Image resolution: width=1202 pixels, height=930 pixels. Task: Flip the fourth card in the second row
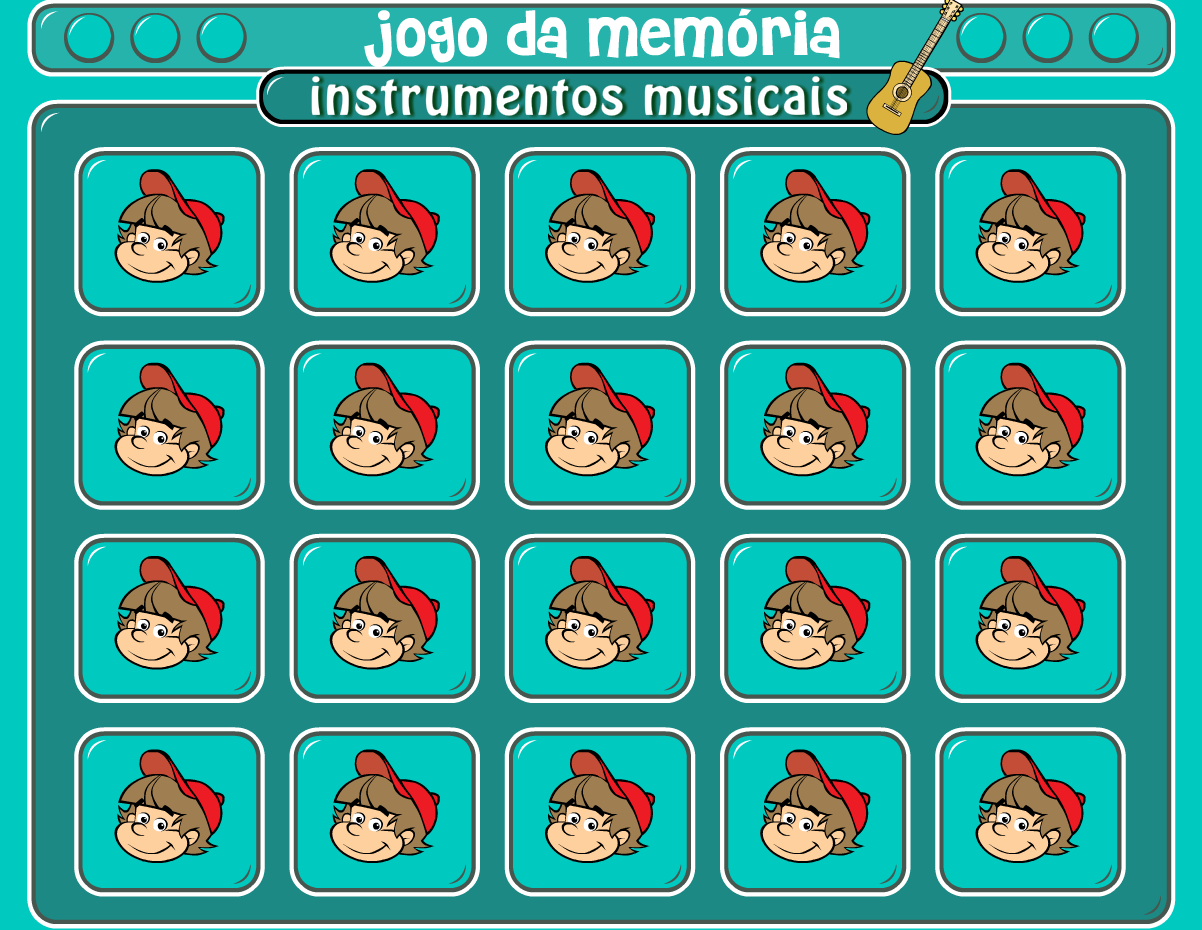point(815,425)
